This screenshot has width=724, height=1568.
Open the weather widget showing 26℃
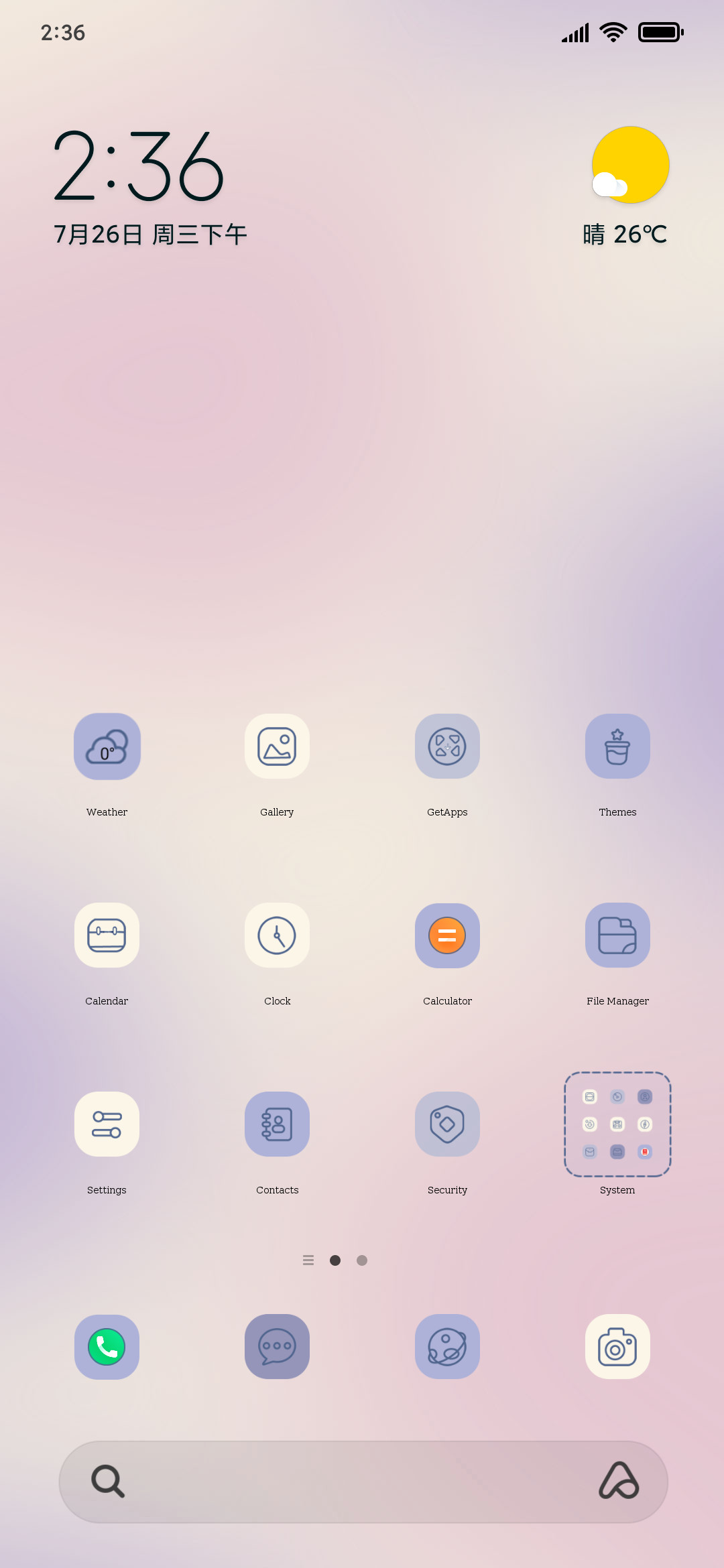(626, 186)
